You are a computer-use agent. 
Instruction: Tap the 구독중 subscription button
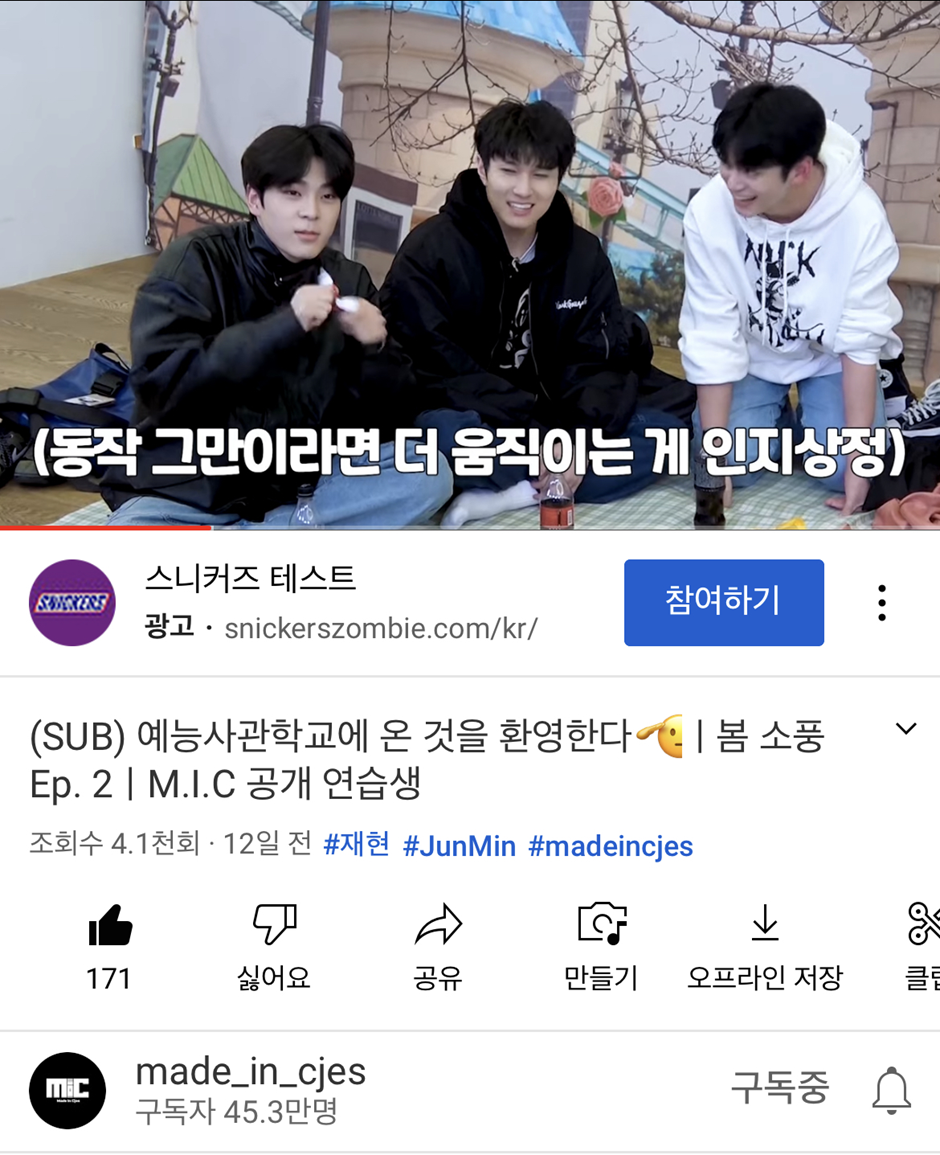(x=780, y=1088)
